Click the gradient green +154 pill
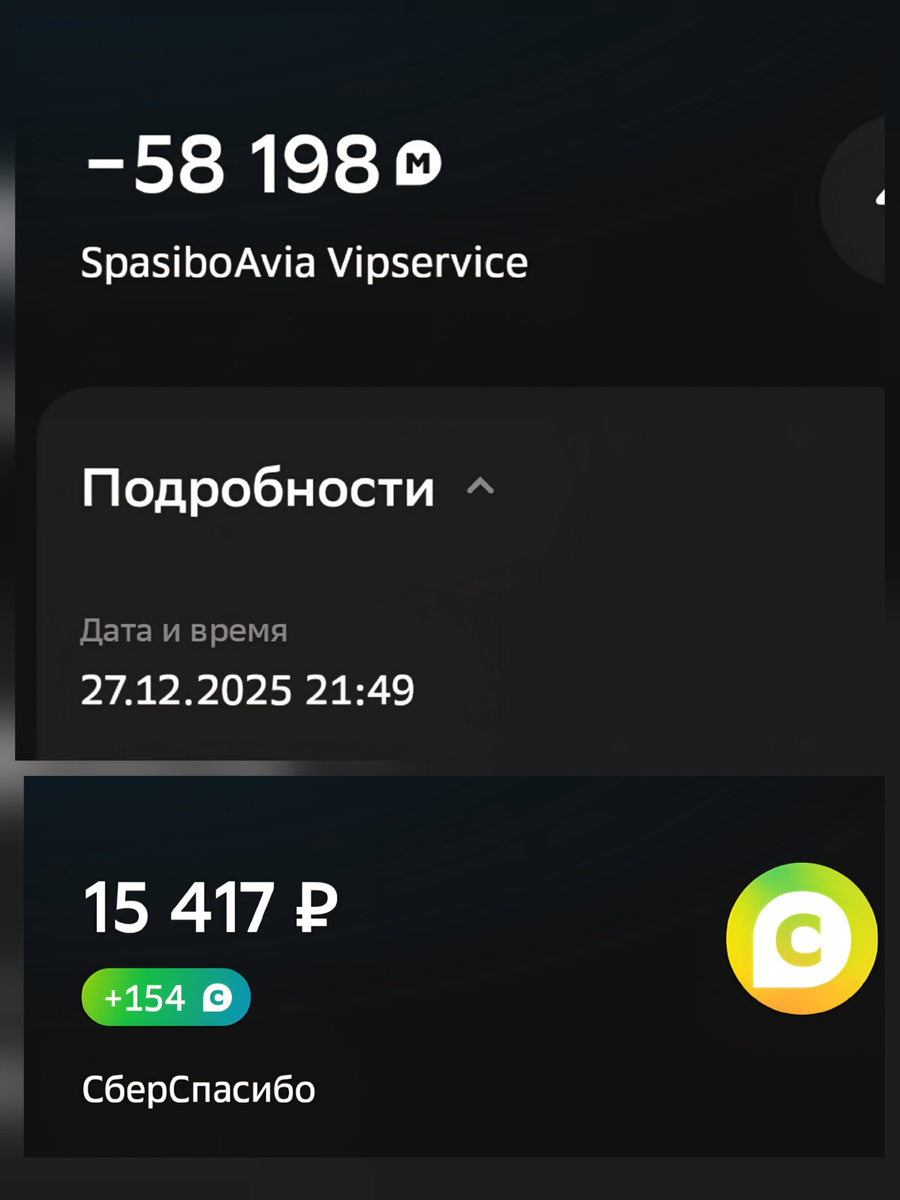900x1200 pixels. click(x=166, y=996)
